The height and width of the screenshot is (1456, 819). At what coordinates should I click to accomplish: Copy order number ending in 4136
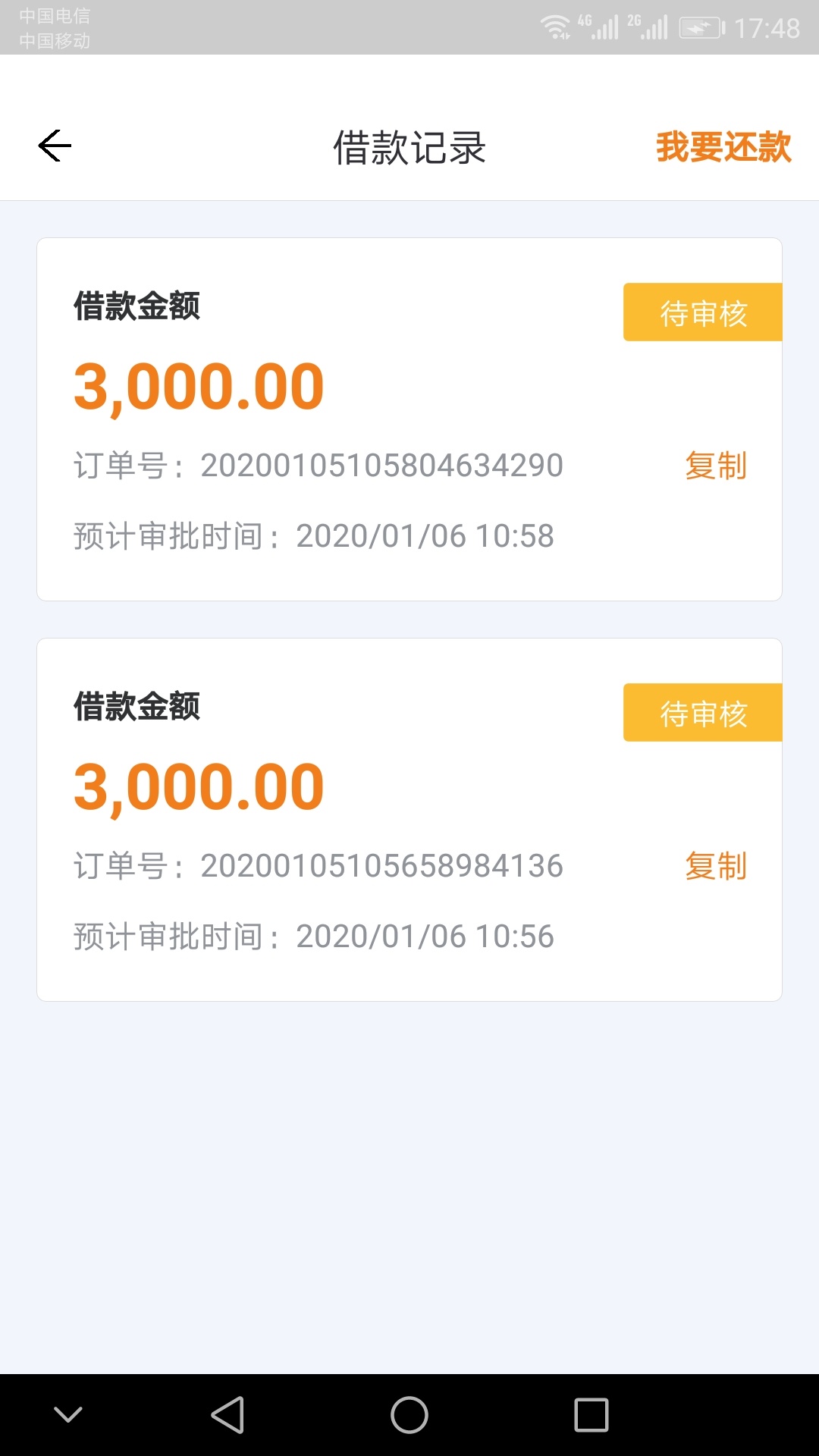[716, 865]
